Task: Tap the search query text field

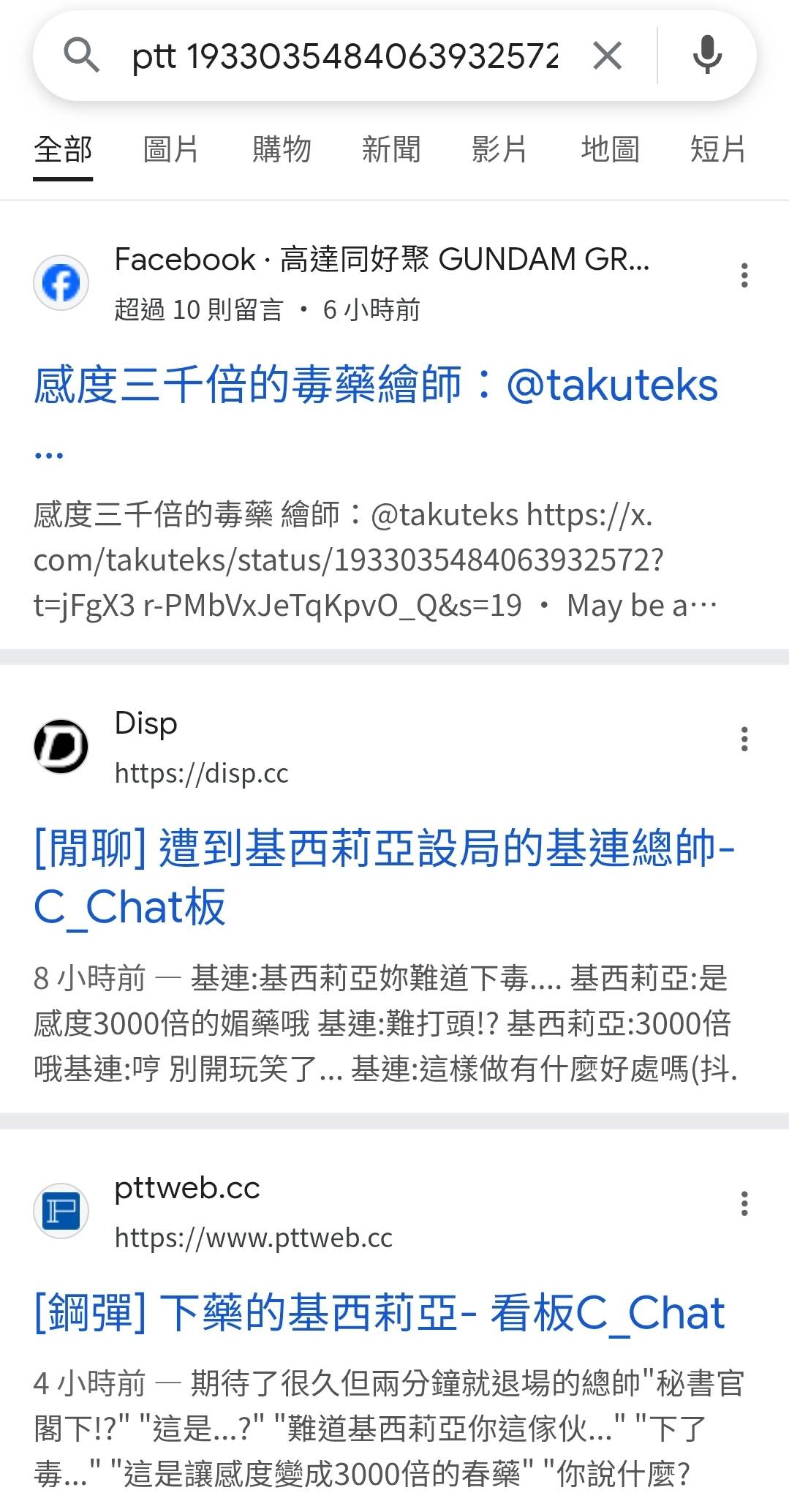Action: [345, 56]
